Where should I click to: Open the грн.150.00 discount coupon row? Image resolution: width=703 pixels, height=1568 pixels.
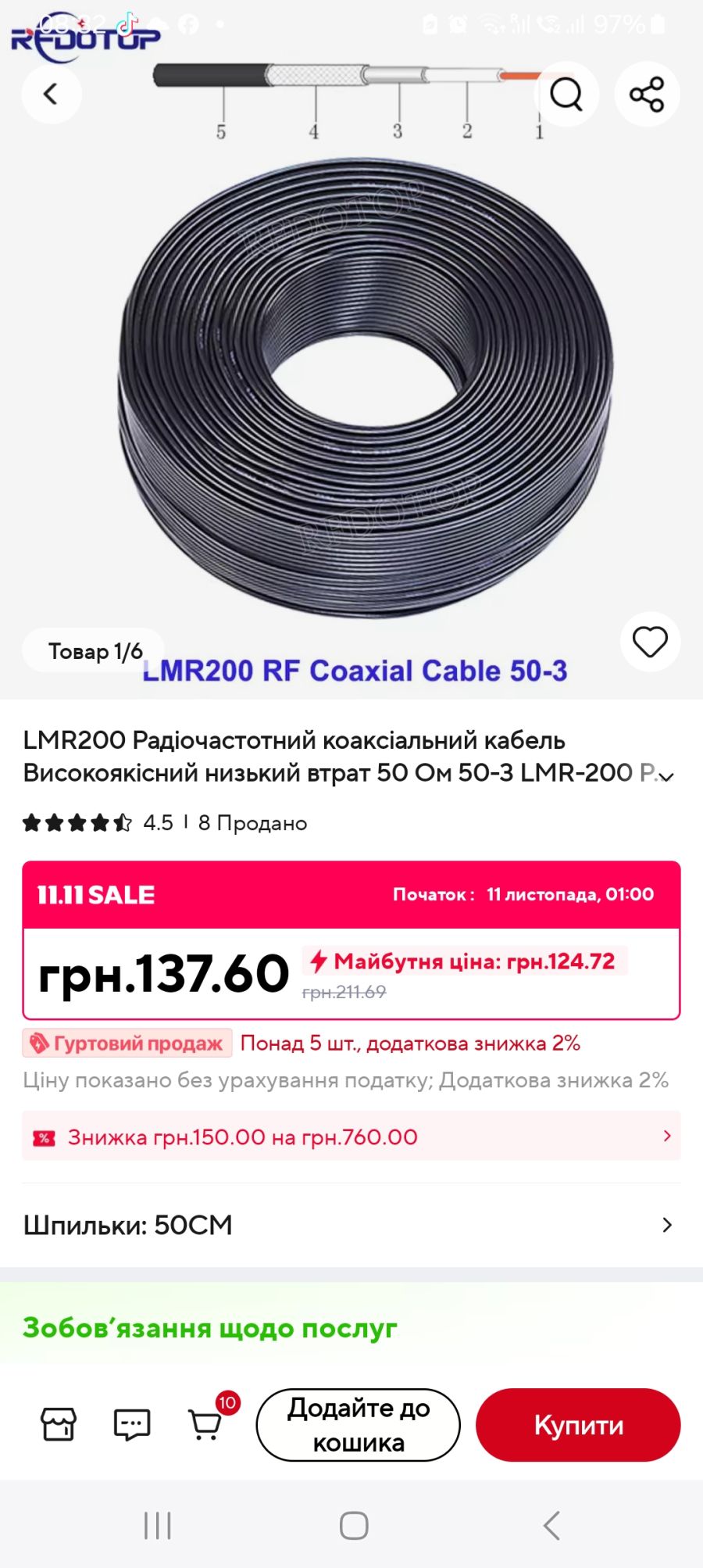point(351,1137)
